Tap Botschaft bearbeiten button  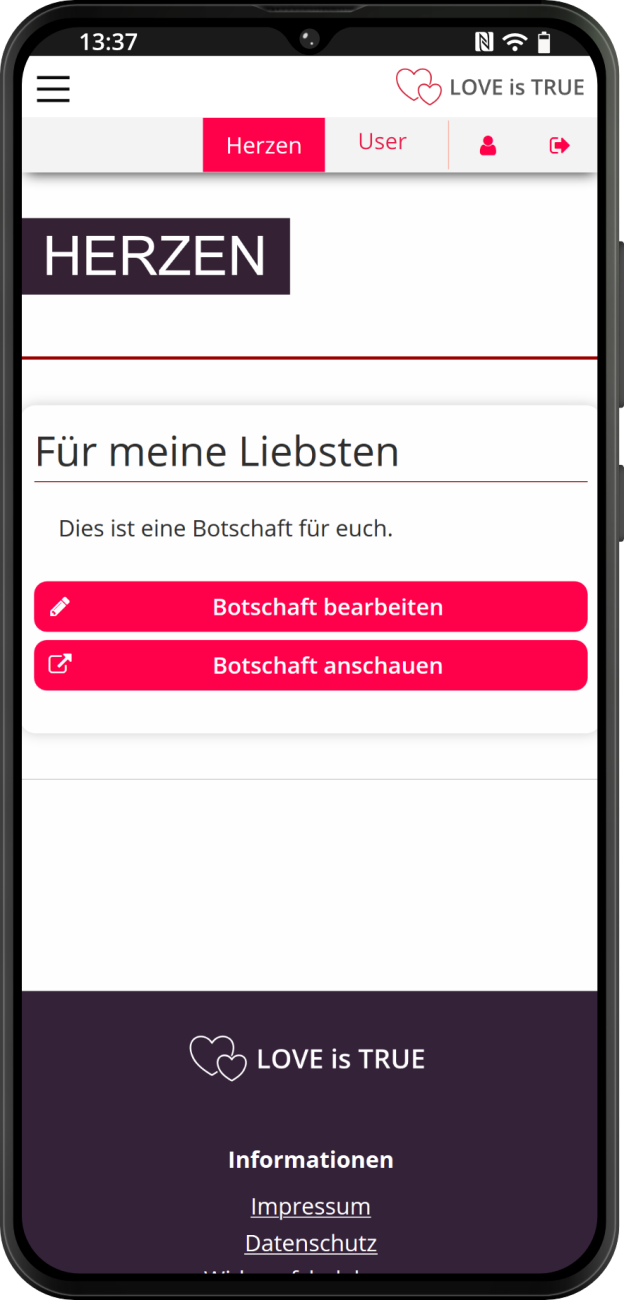tap(311, 607)
